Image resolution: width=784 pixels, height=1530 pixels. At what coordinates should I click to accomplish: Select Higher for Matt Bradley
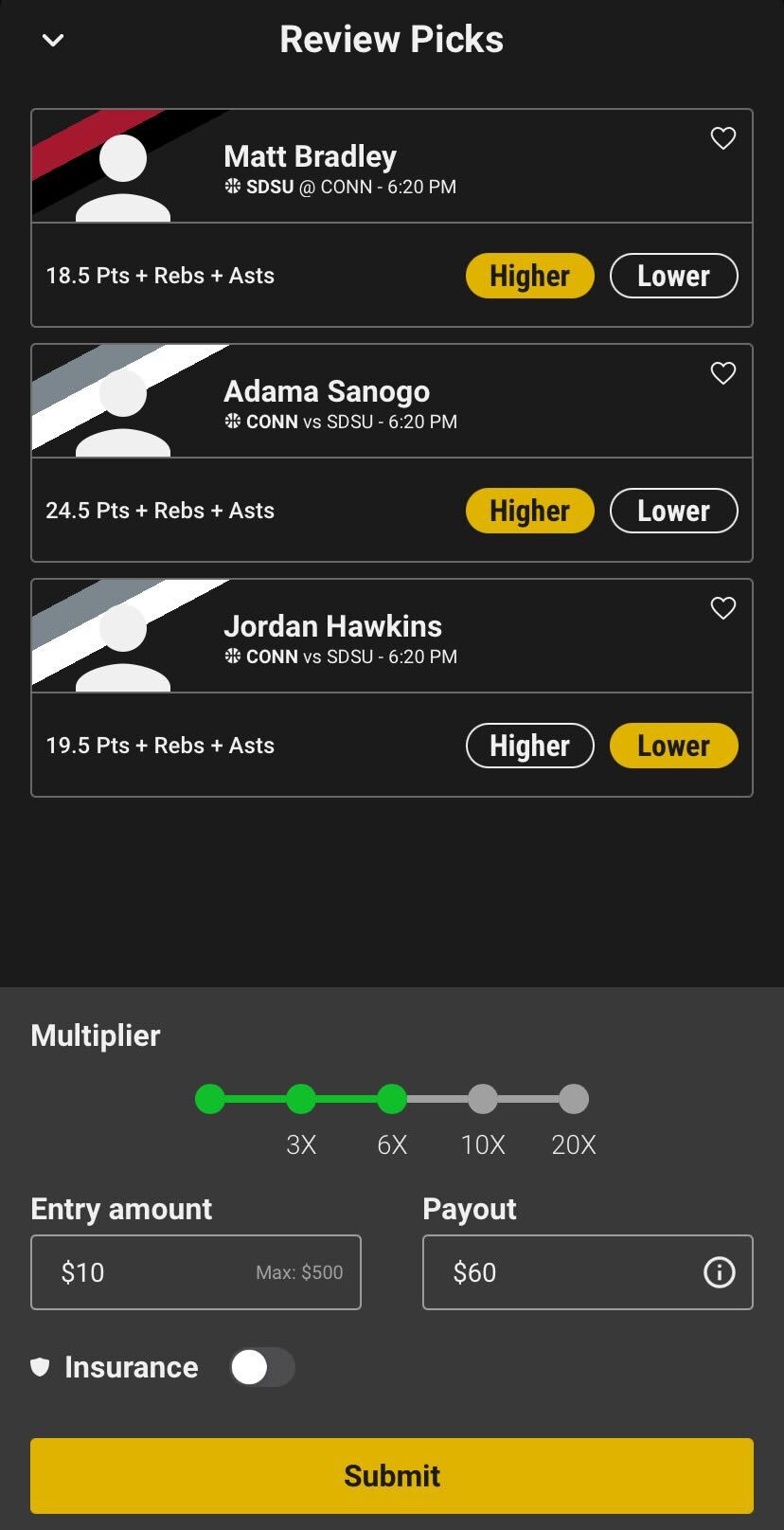pos(529,276)
